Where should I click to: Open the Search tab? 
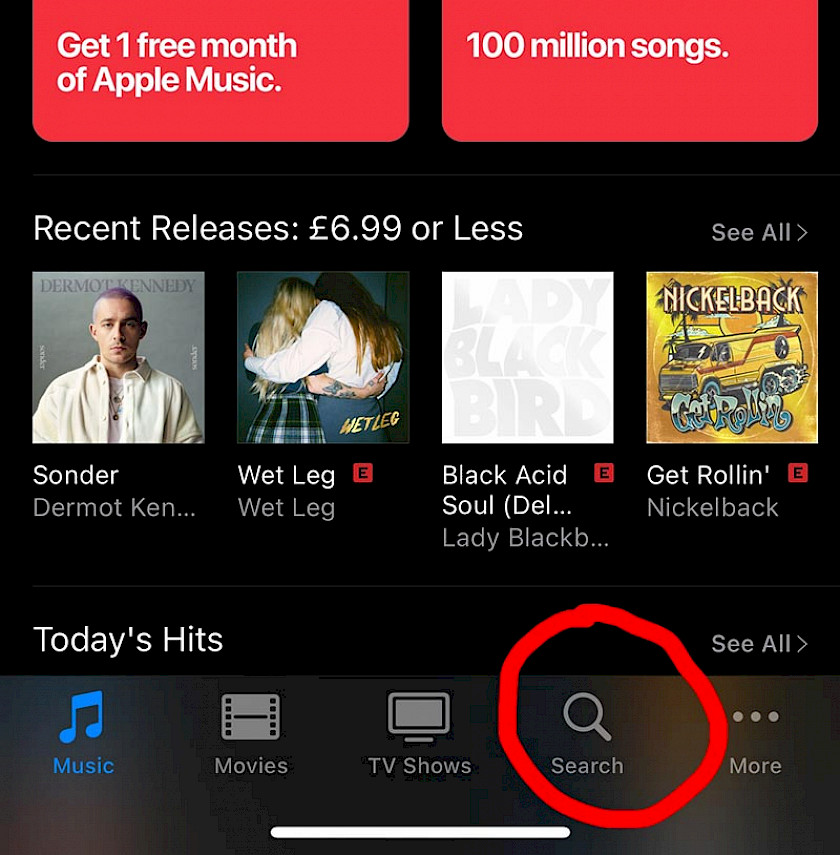click(587, 736)
